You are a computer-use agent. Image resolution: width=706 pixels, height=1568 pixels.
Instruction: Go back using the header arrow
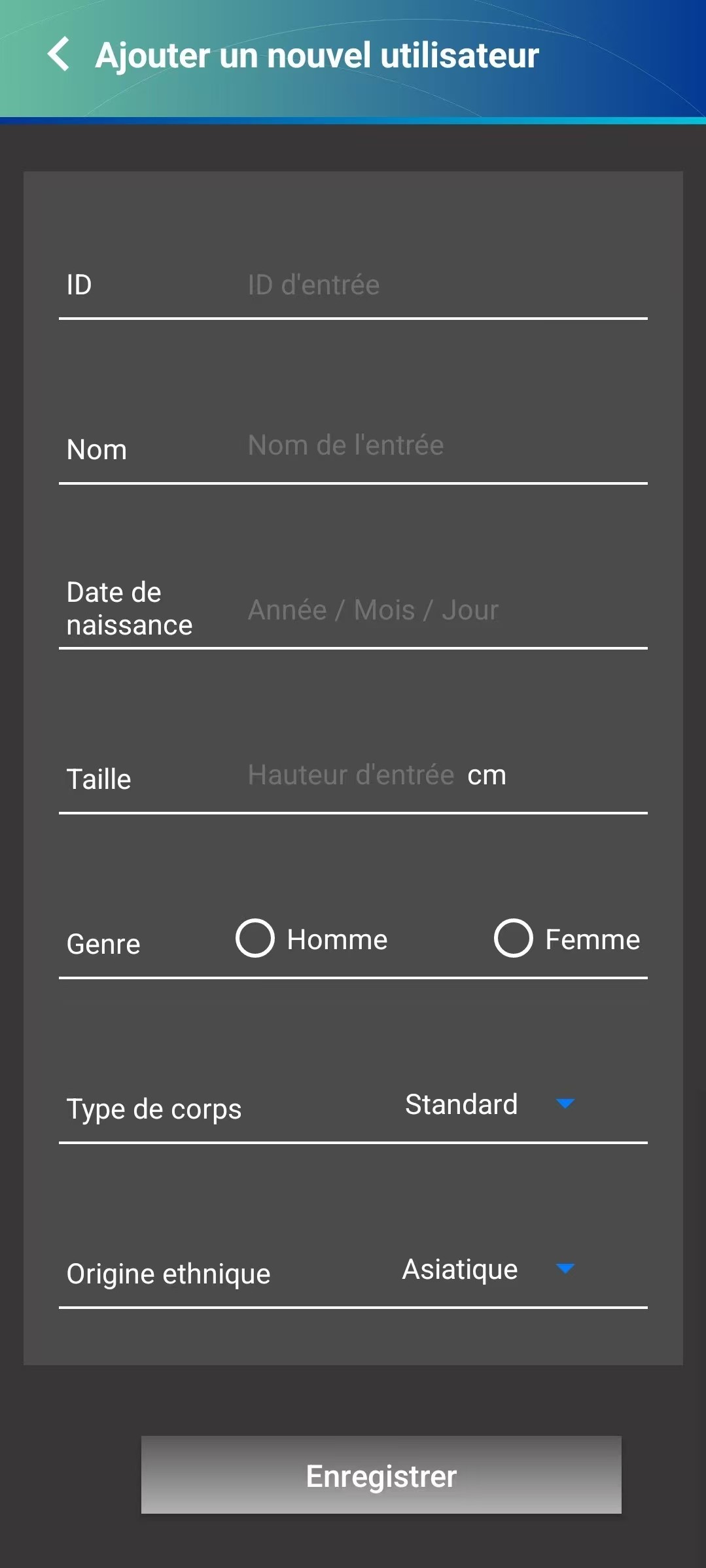point(59,54)
